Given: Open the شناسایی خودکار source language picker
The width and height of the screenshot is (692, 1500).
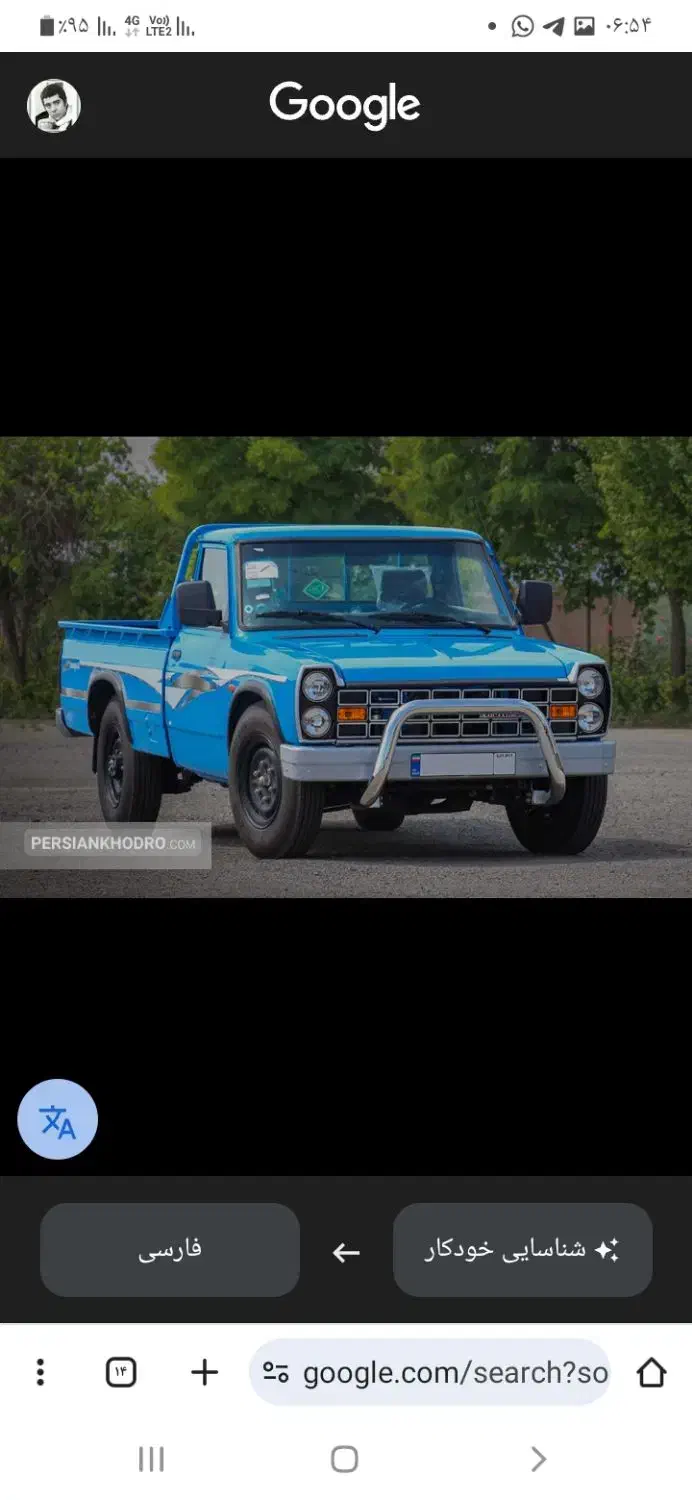Looking at the screenshot, I should click(522, 1249).
